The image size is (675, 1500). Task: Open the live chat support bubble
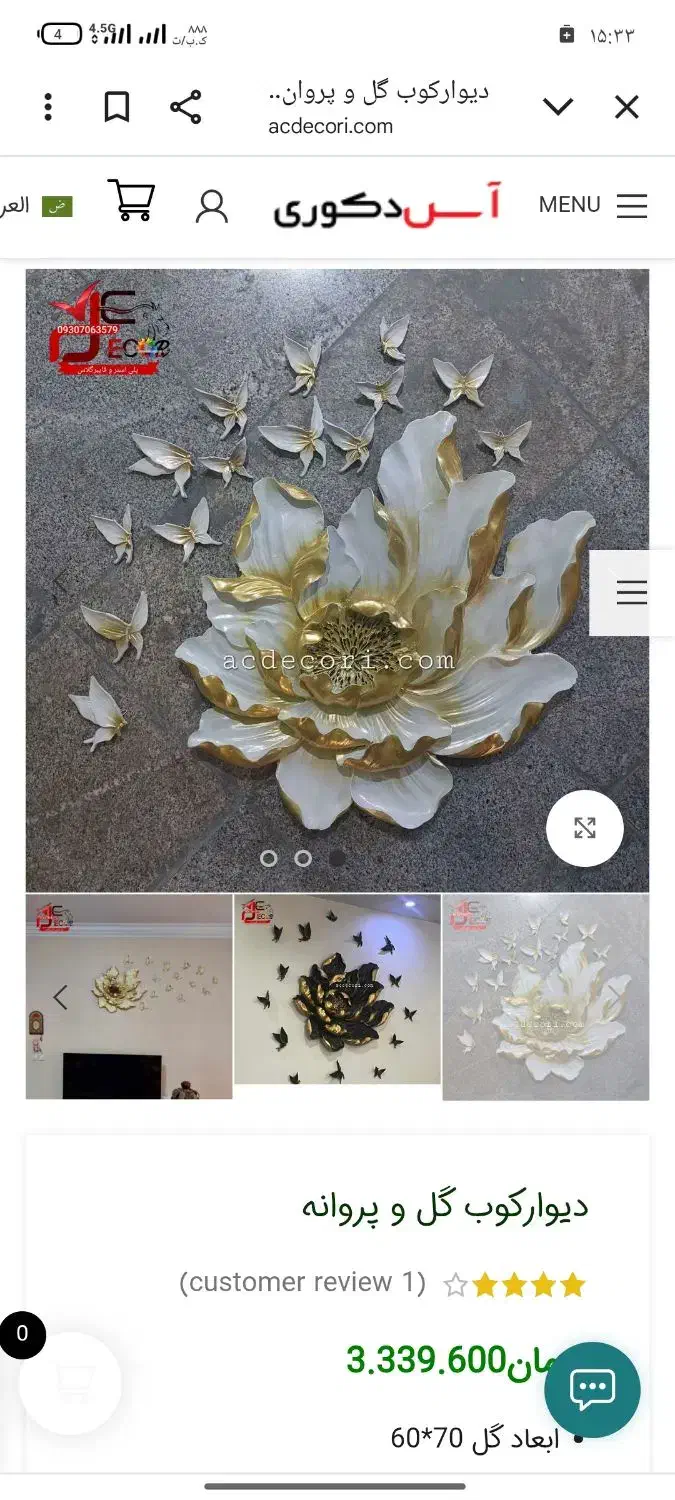pos(592,1389)
